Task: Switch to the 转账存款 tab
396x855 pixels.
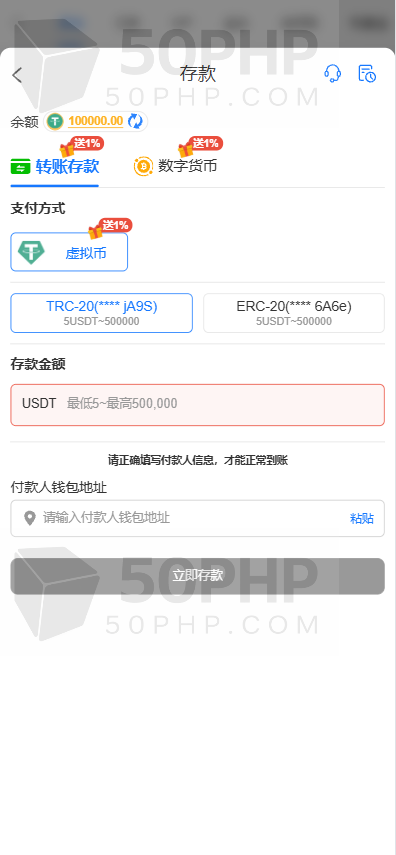Action: pos(55,166)
